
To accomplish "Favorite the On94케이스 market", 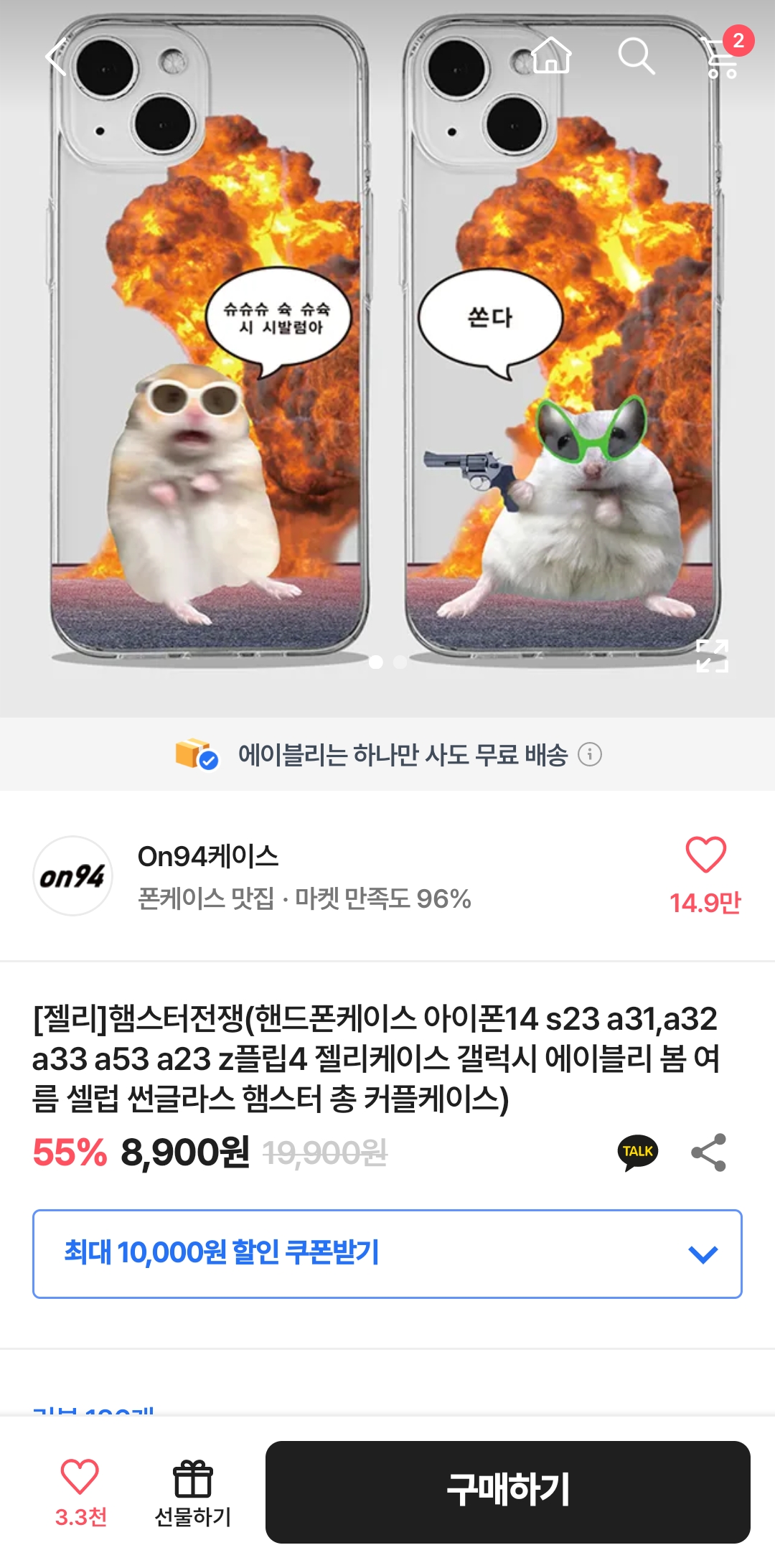I will coord(705,855).
